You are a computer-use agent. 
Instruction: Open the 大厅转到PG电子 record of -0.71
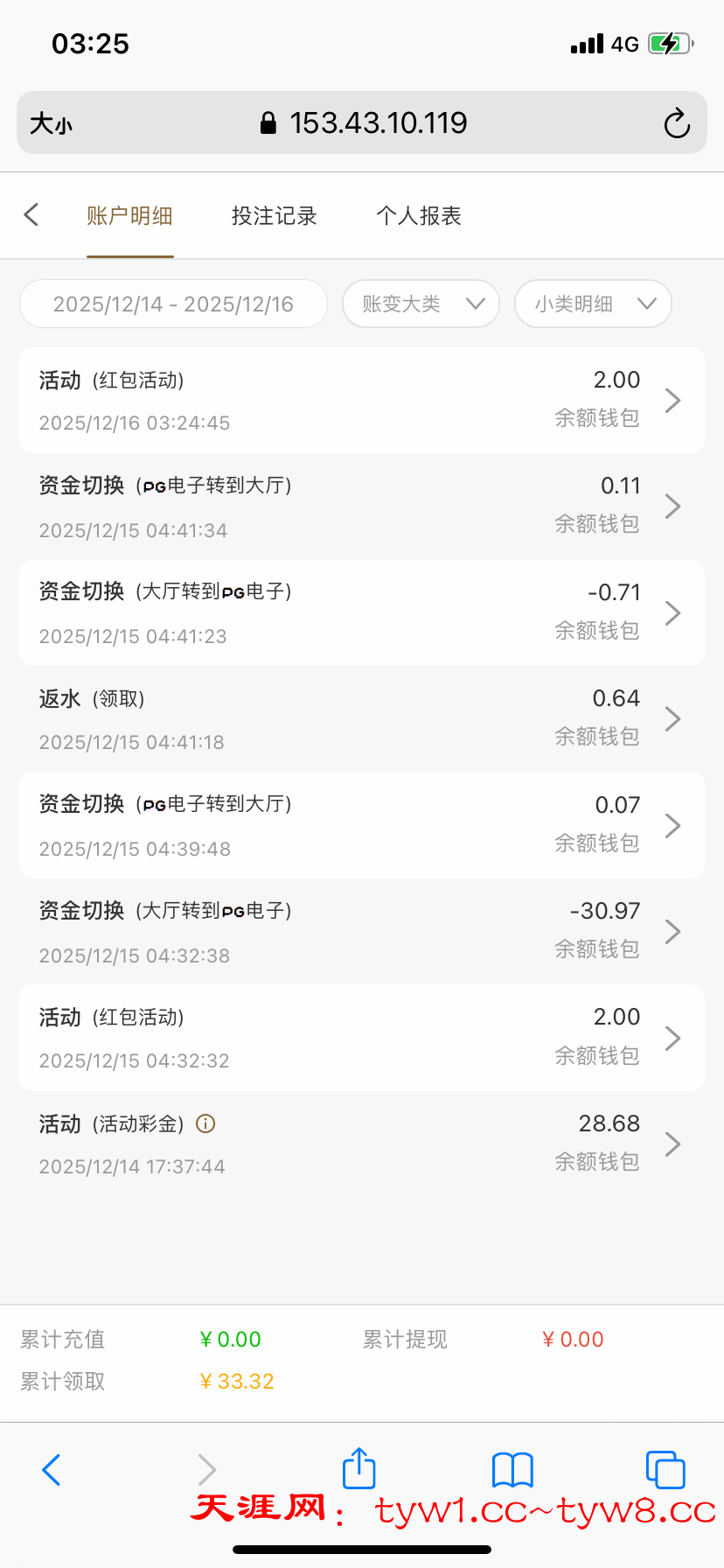click(362, 613)
